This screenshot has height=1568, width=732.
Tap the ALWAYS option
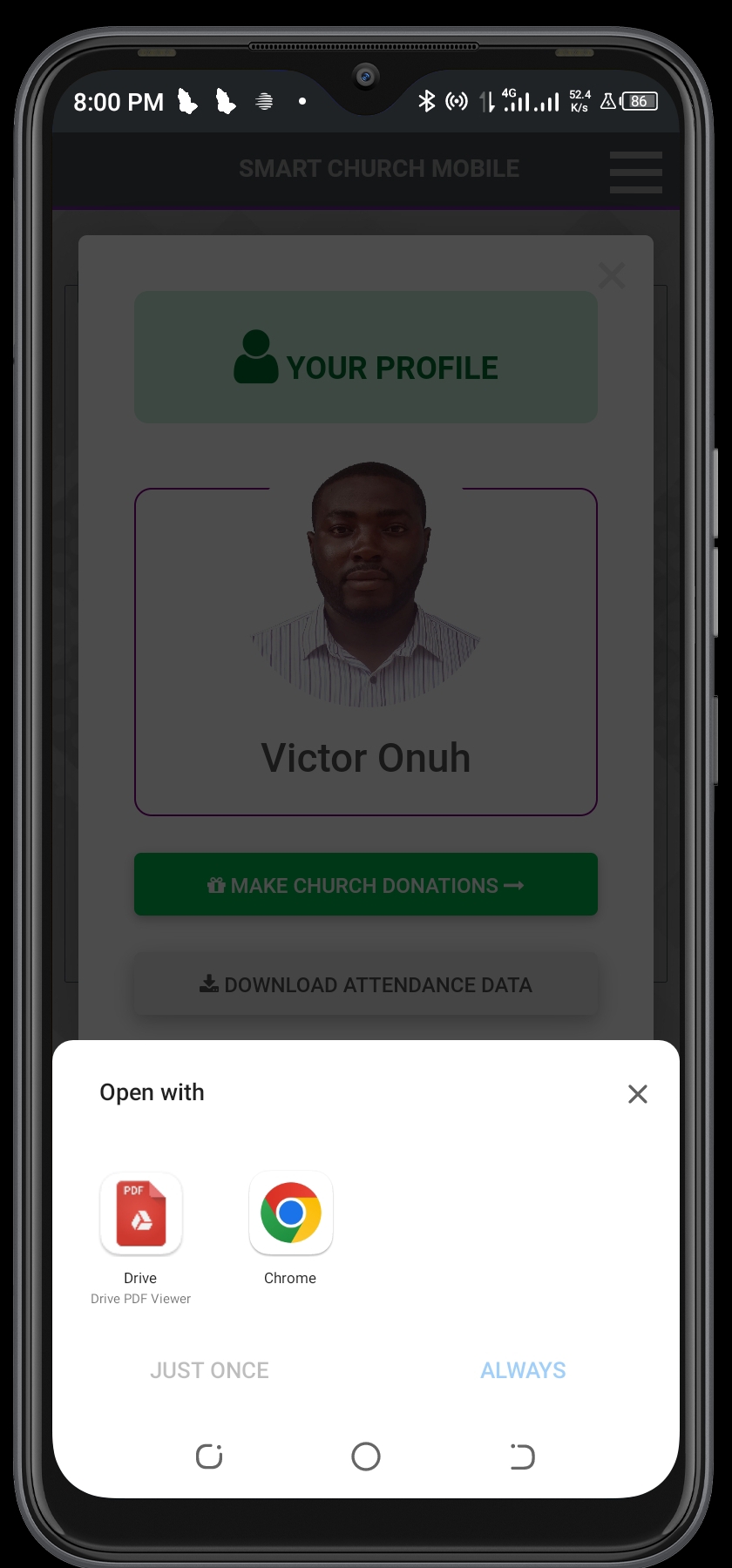click(523, 1370)
